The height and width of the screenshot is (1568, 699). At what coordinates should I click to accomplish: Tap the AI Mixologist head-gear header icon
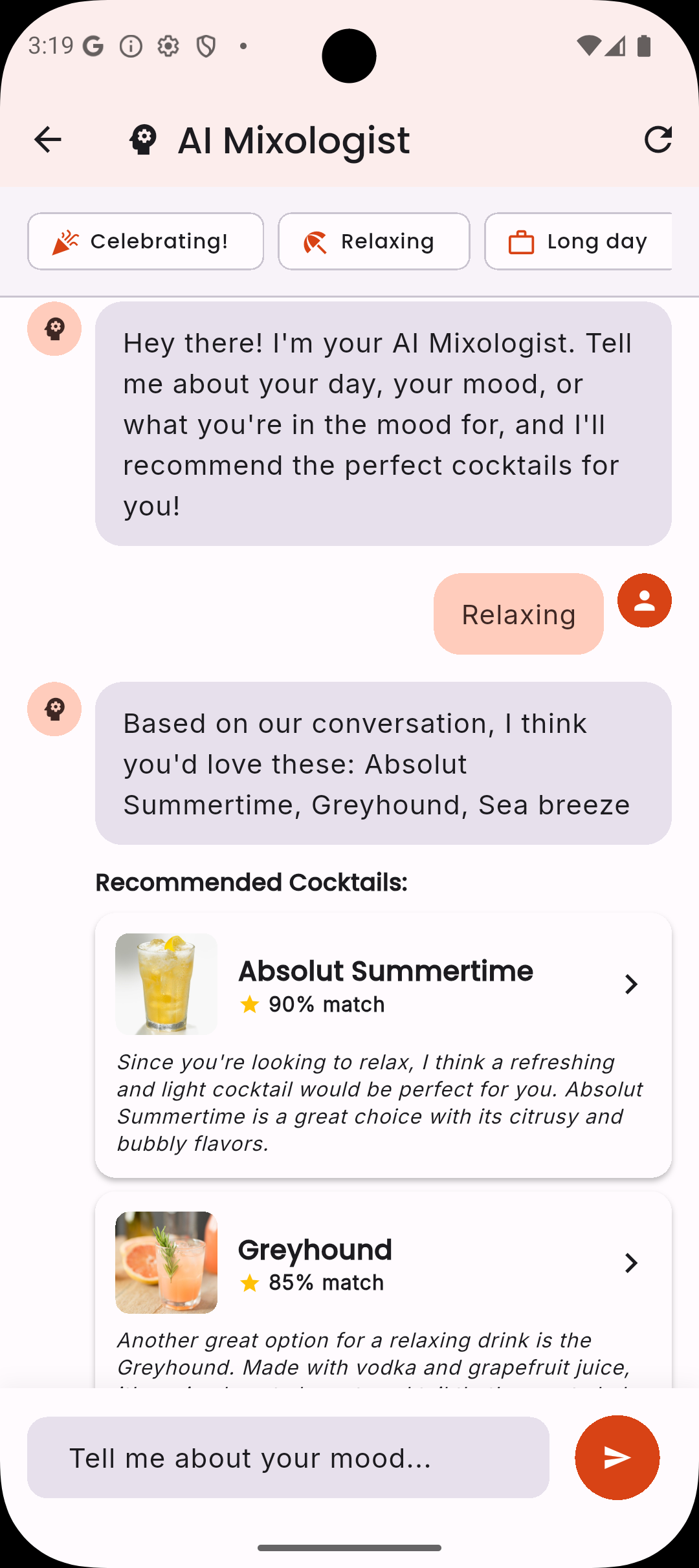(x=144, y=140)
